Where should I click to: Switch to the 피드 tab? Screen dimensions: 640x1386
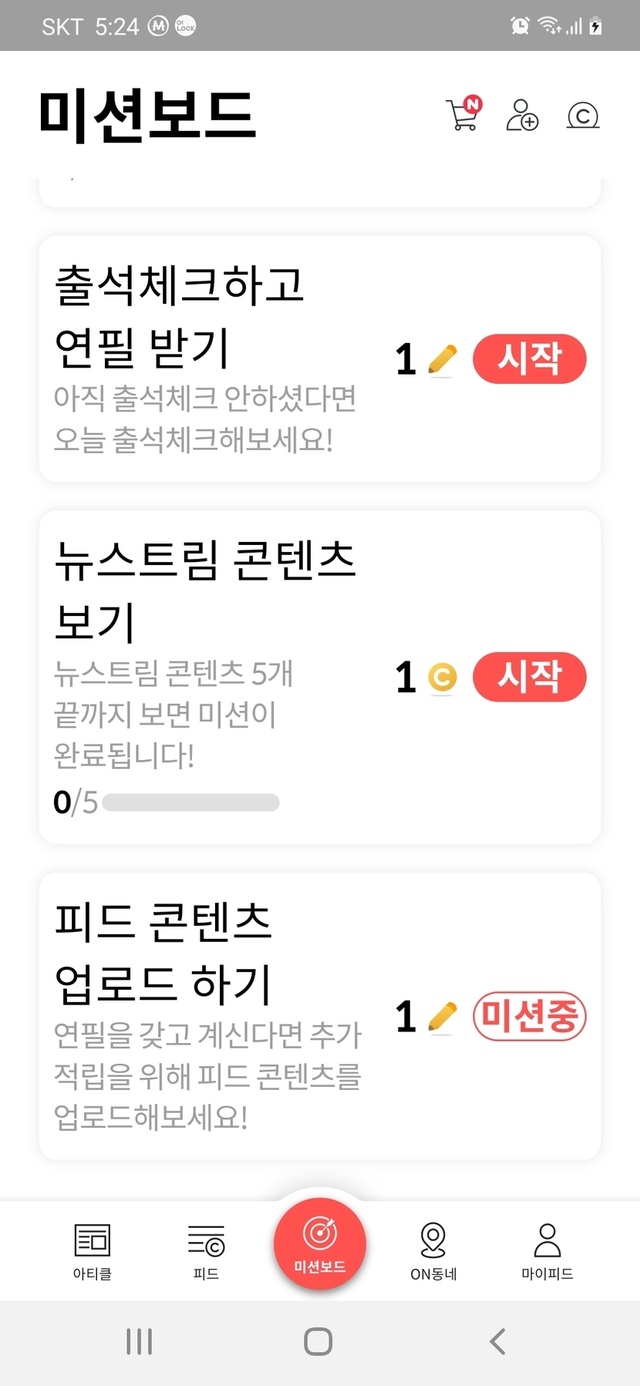(x=206, y=1250)
